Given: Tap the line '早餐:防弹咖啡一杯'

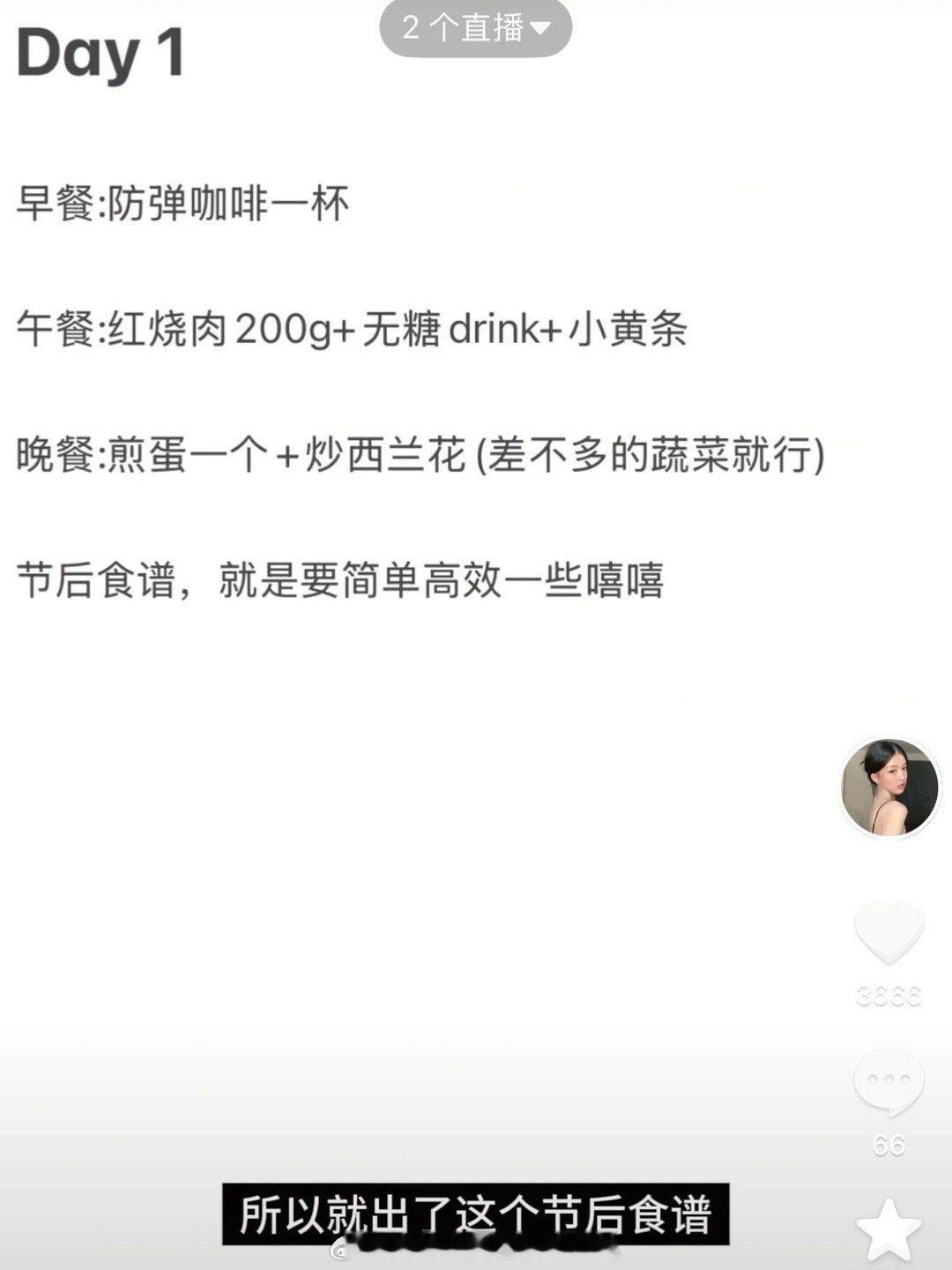Looking at the screenshot, I should pos(185,203).
